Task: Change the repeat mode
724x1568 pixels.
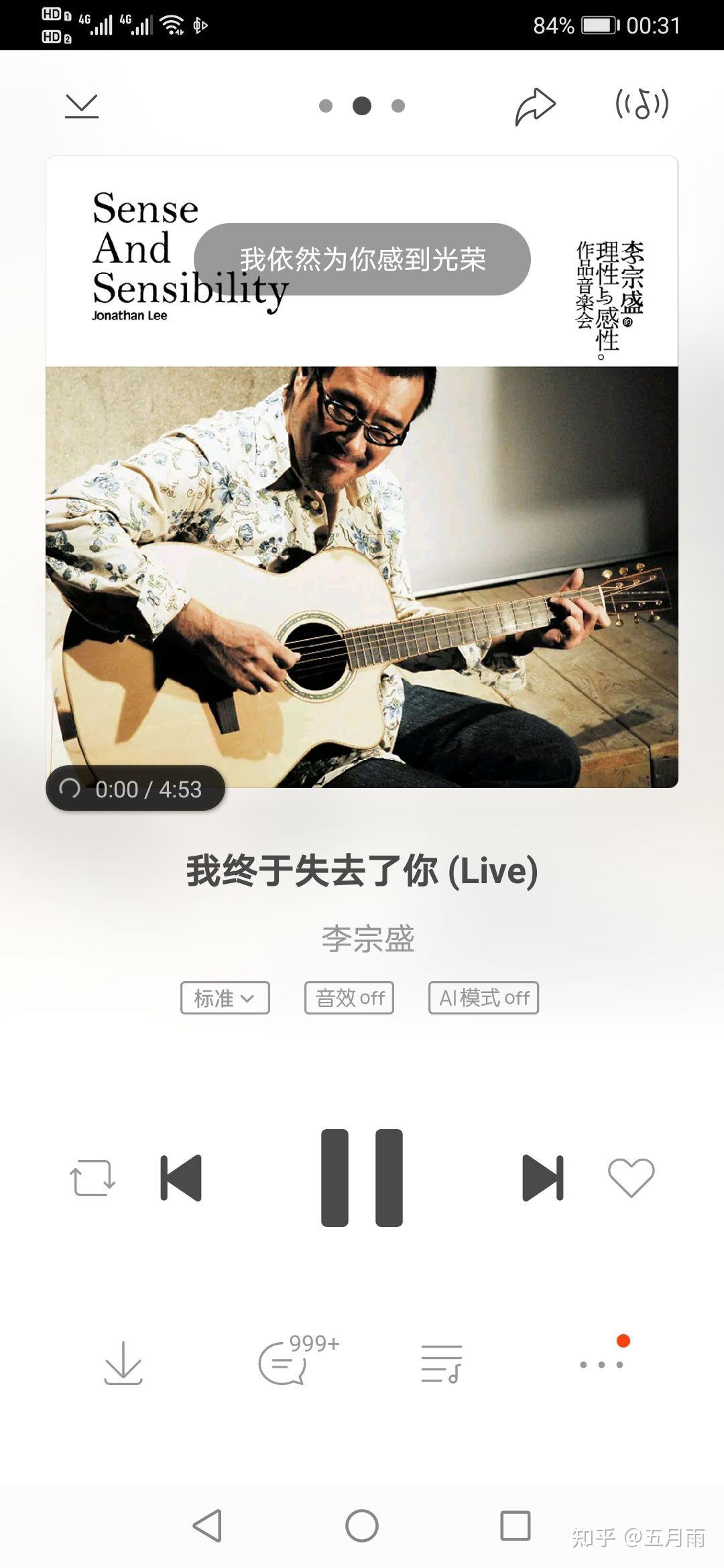Action: (x=93, y=1177)
